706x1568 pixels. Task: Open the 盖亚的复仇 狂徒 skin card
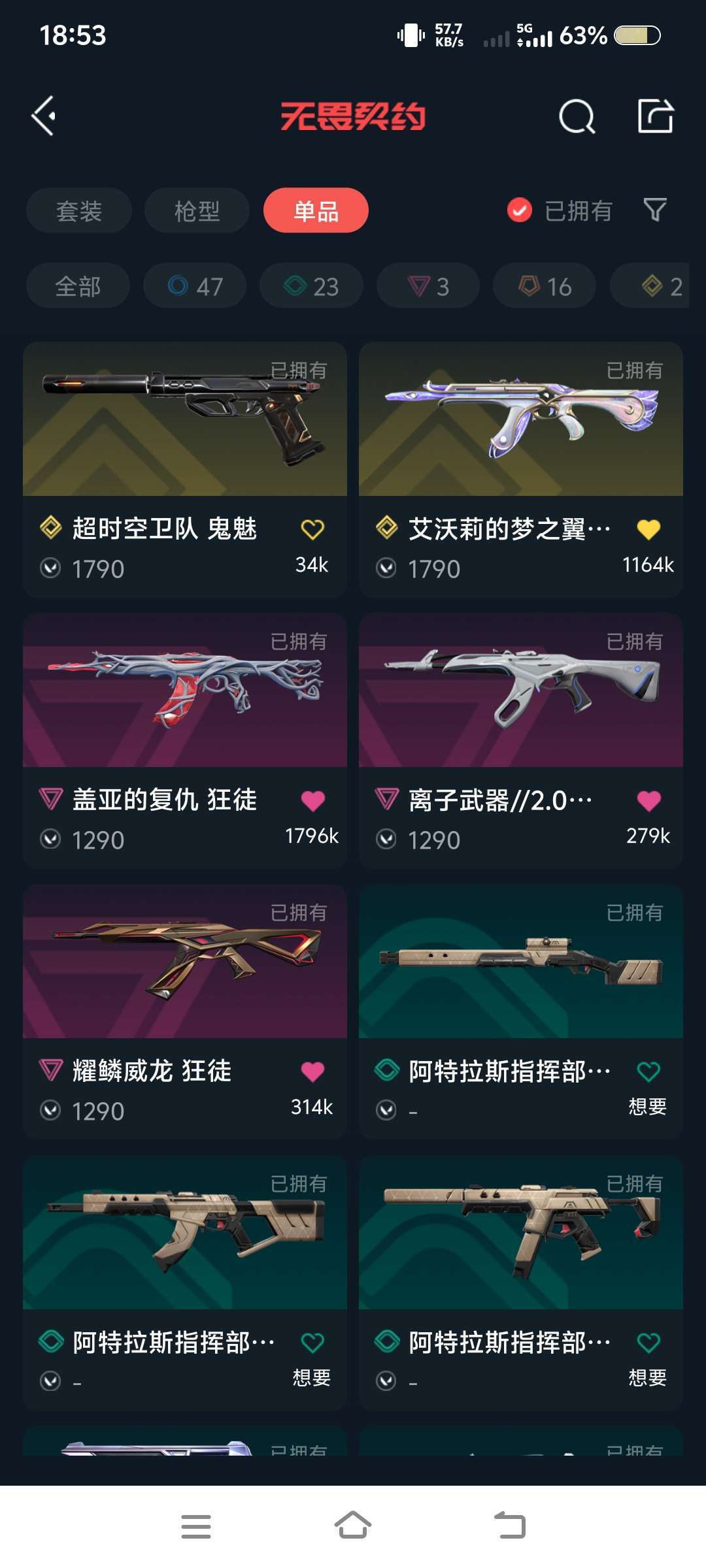pos(185,741)
